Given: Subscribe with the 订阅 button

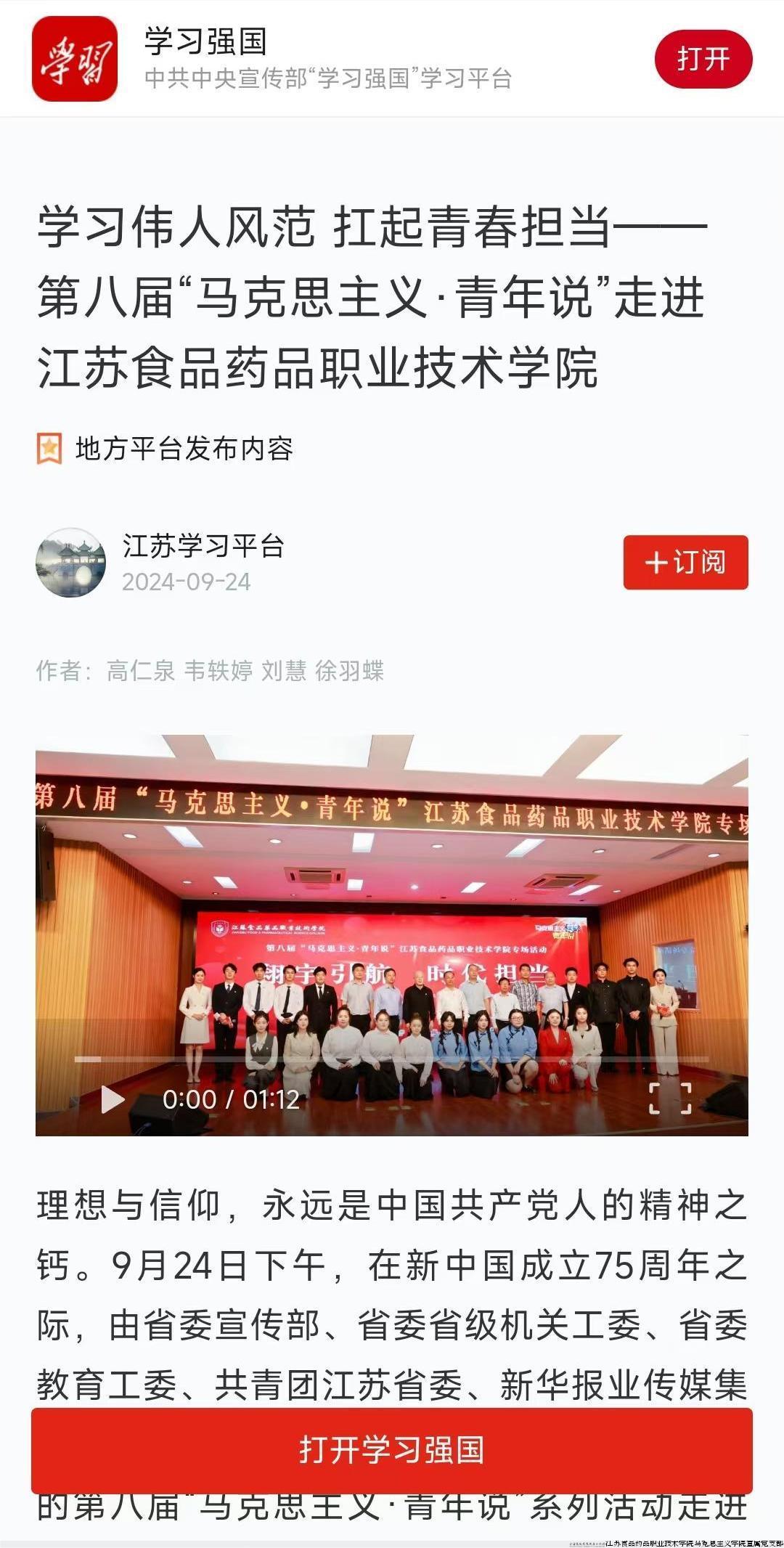Looking at the screenshot, I should [x=685, y=562].
